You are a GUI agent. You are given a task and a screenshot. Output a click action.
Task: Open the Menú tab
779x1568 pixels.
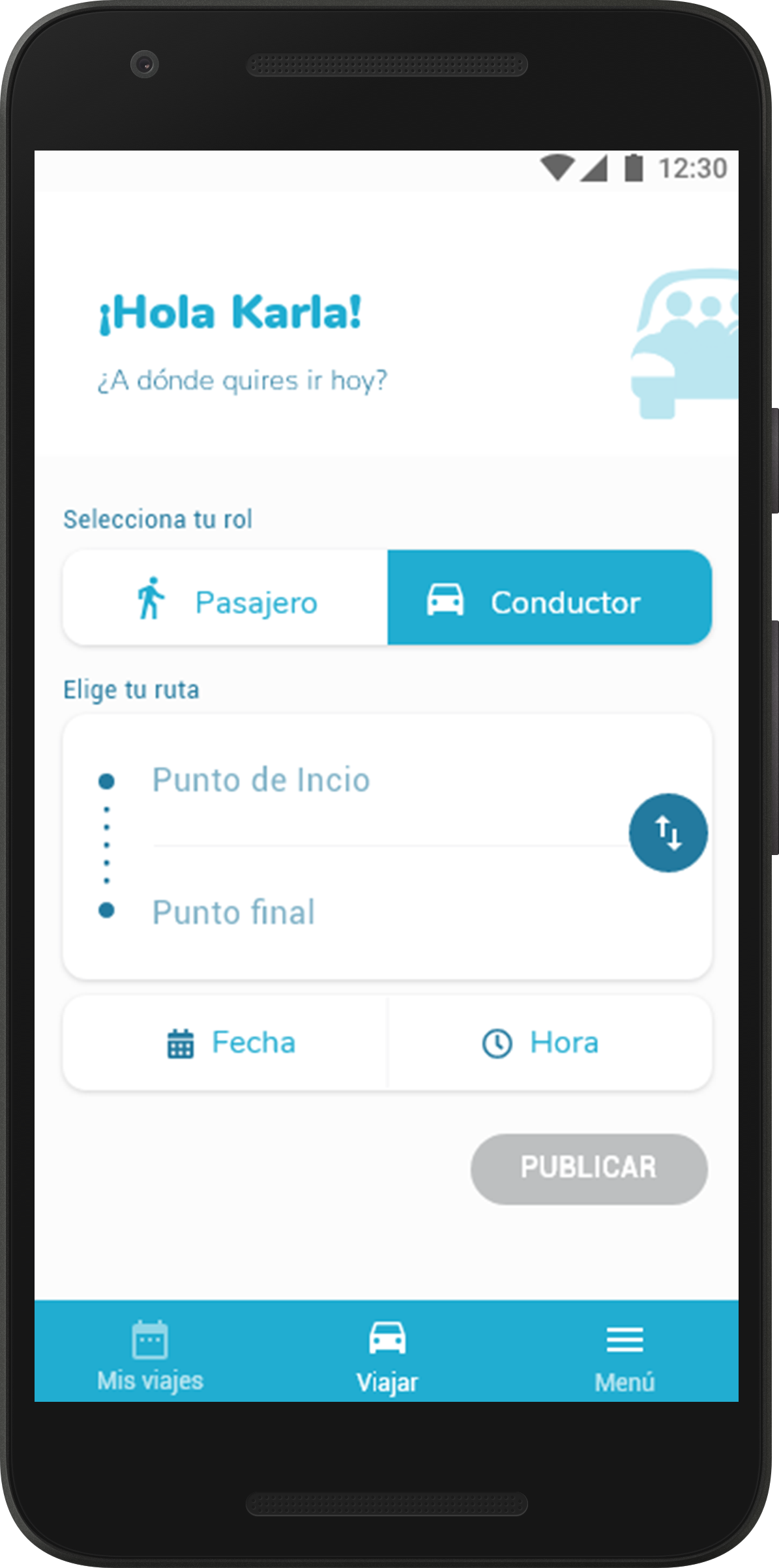pyautogui.click(x=625, y=1355)
